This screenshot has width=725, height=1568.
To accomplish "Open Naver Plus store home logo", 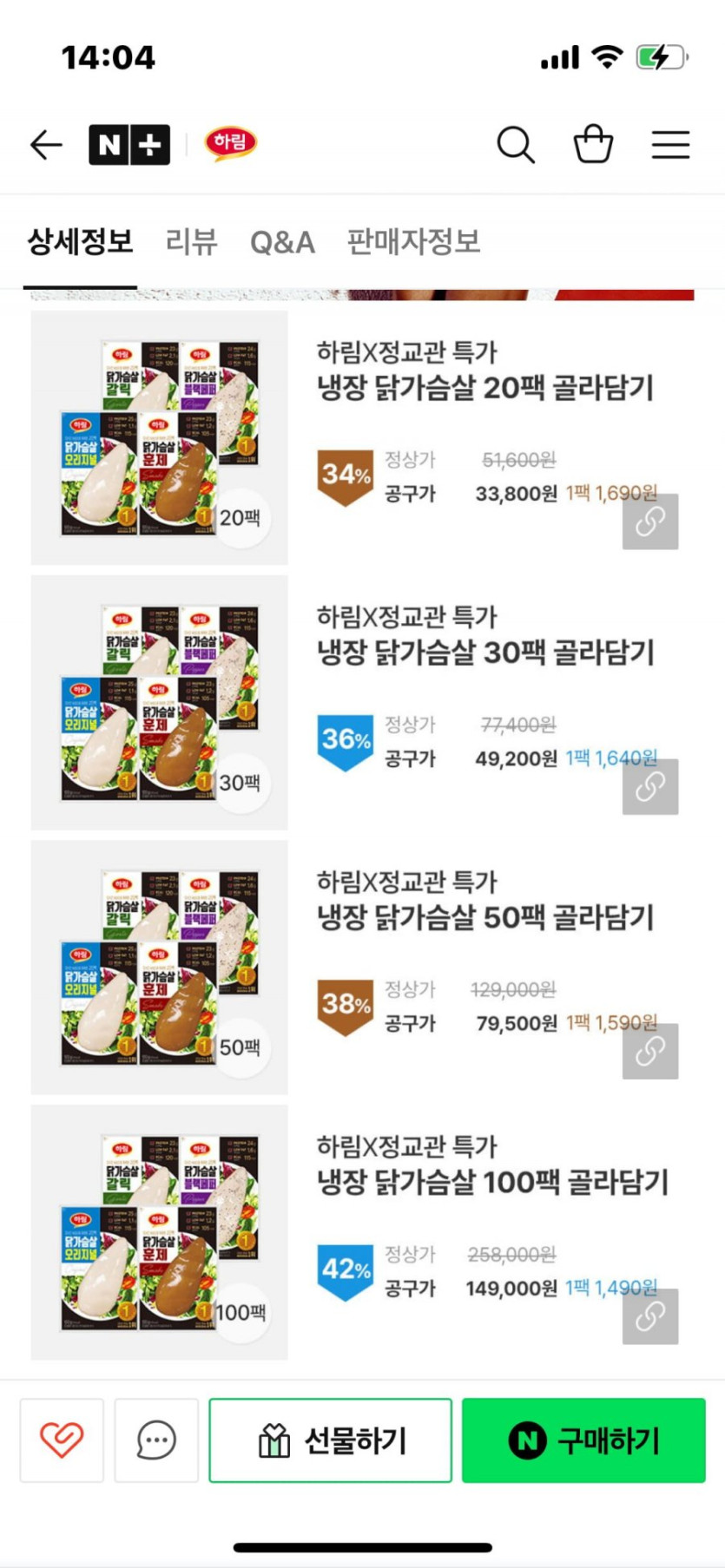I will click(129, 144).
